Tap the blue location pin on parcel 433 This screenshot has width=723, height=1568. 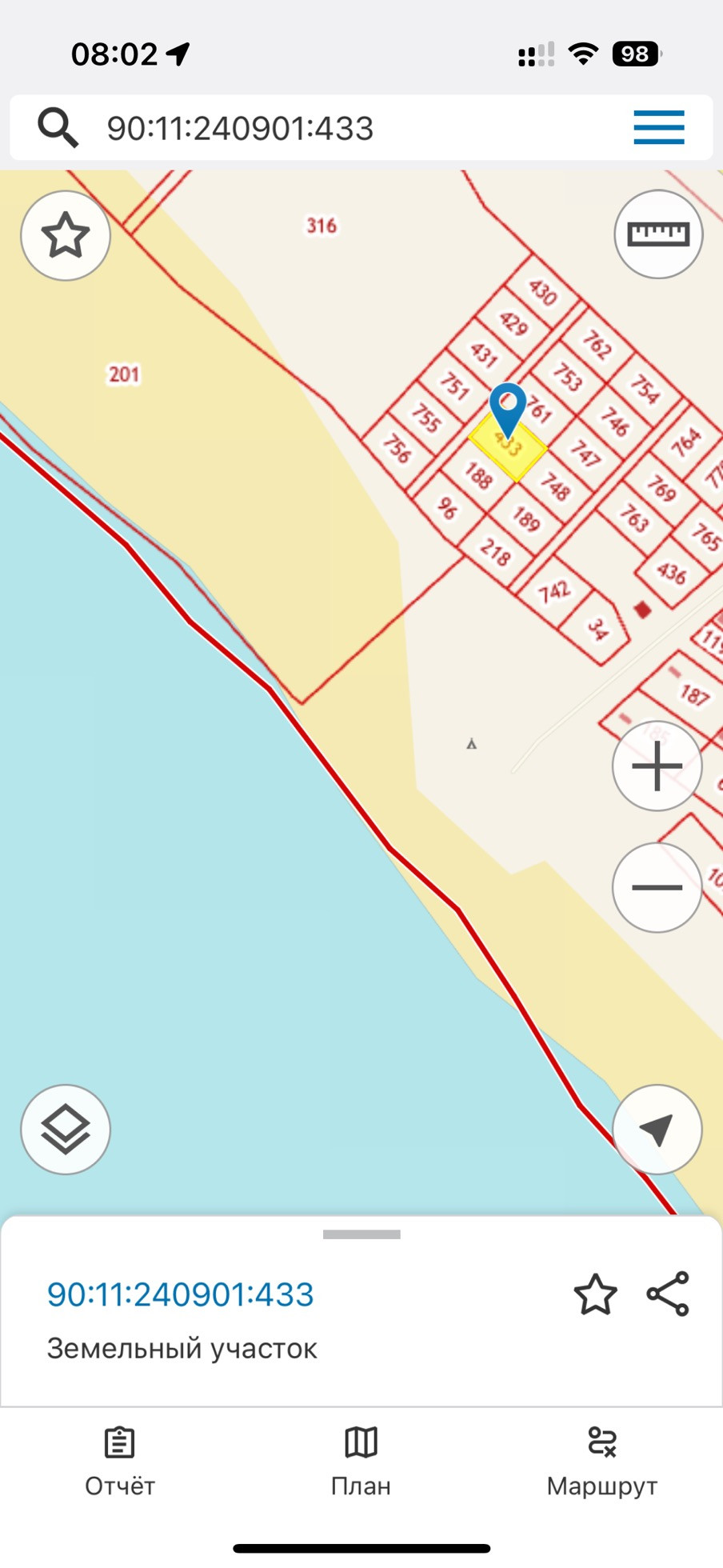pos(508,408)
